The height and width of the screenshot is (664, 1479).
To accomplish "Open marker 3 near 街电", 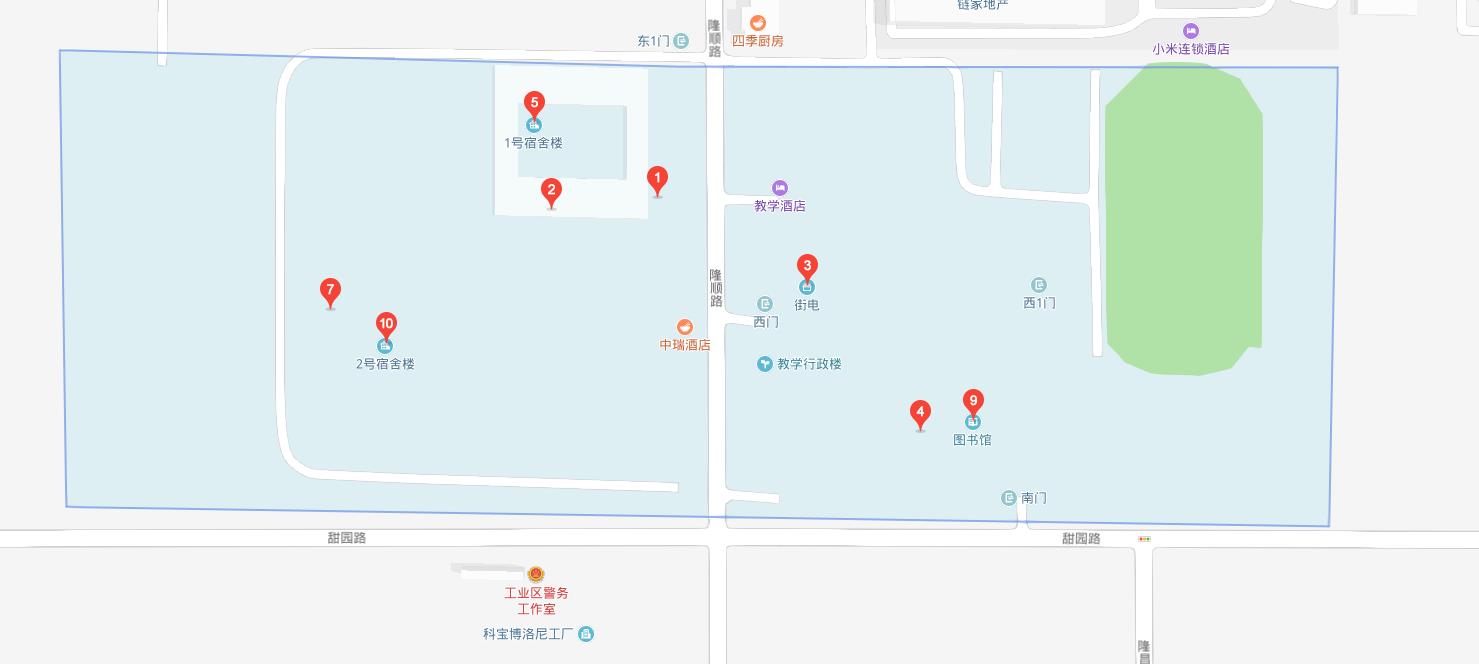I will (807, 265).
